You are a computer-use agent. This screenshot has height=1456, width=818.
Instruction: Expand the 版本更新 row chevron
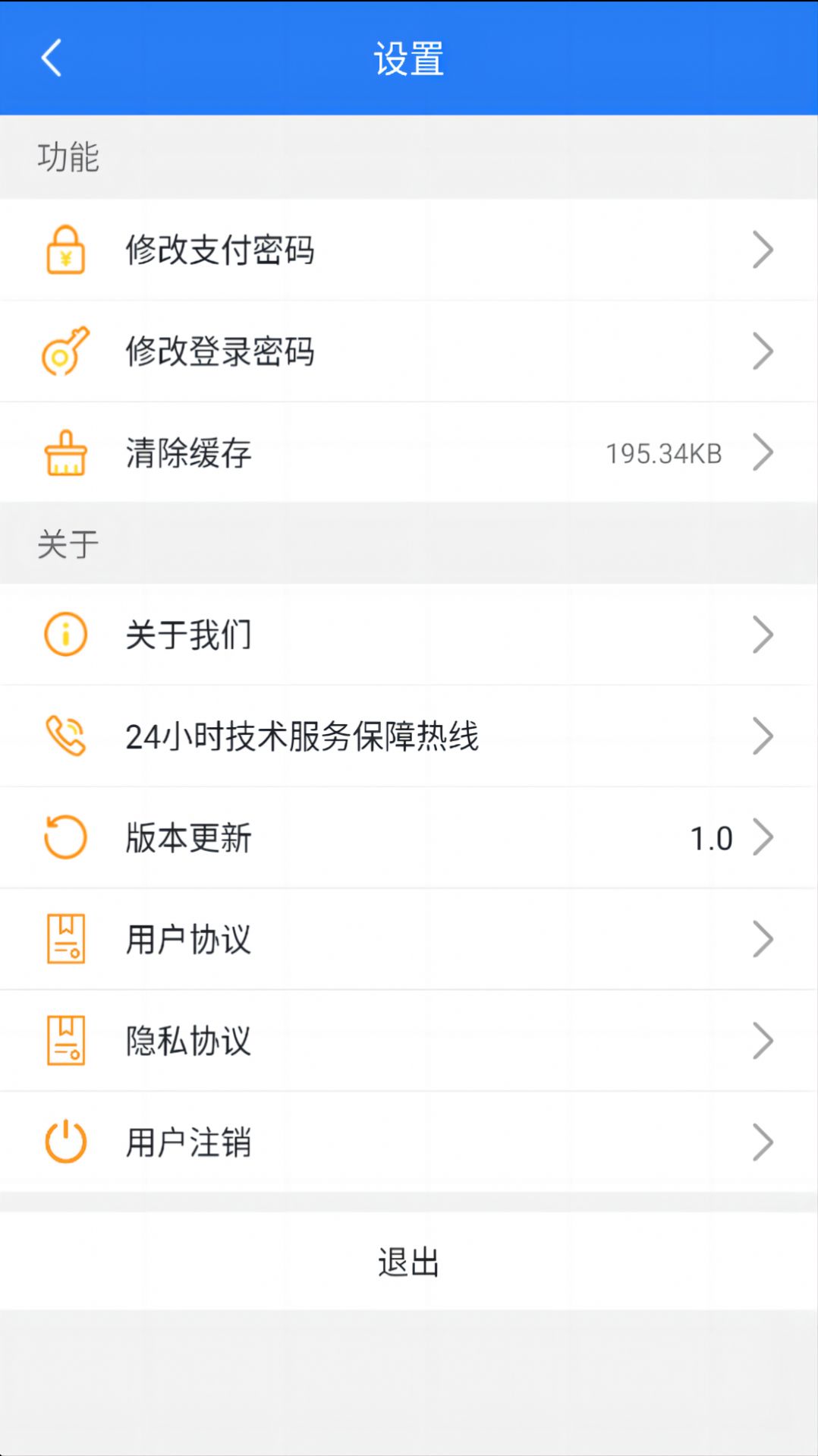(x=763, y=837)
